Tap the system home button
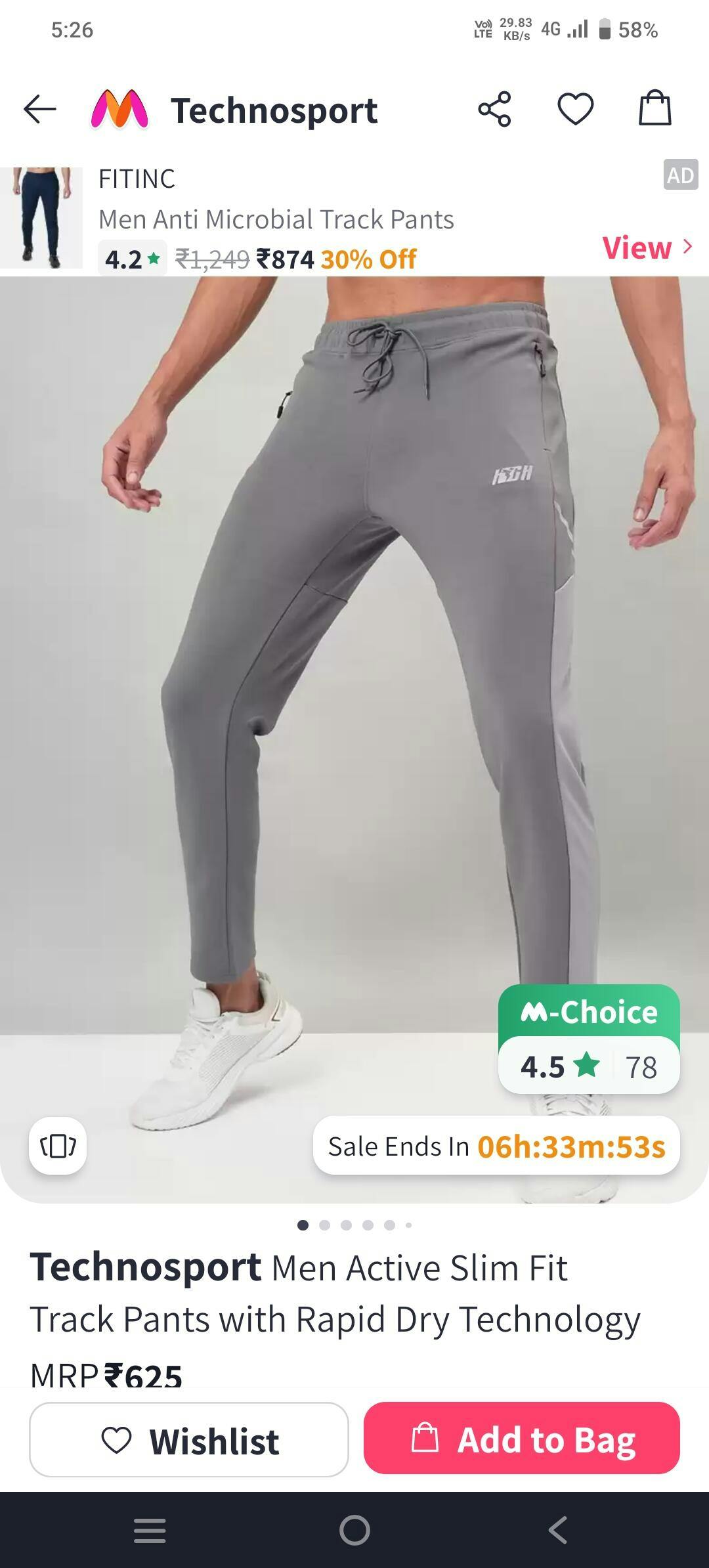The height and width of the screenshot is (1568, 709). click(x=354, y=1531)
